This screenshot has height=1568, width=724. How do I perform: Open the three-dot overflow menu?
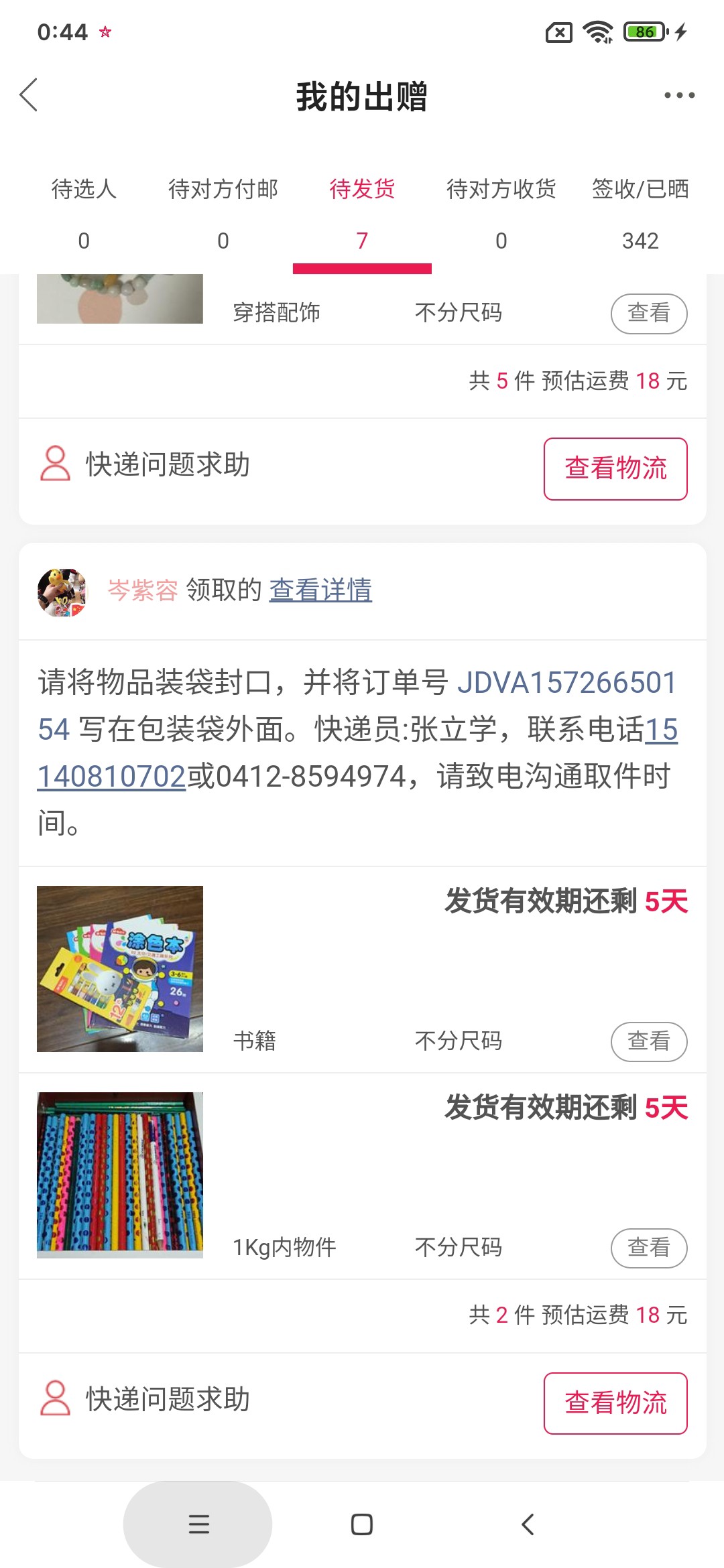tap(679, 95)
